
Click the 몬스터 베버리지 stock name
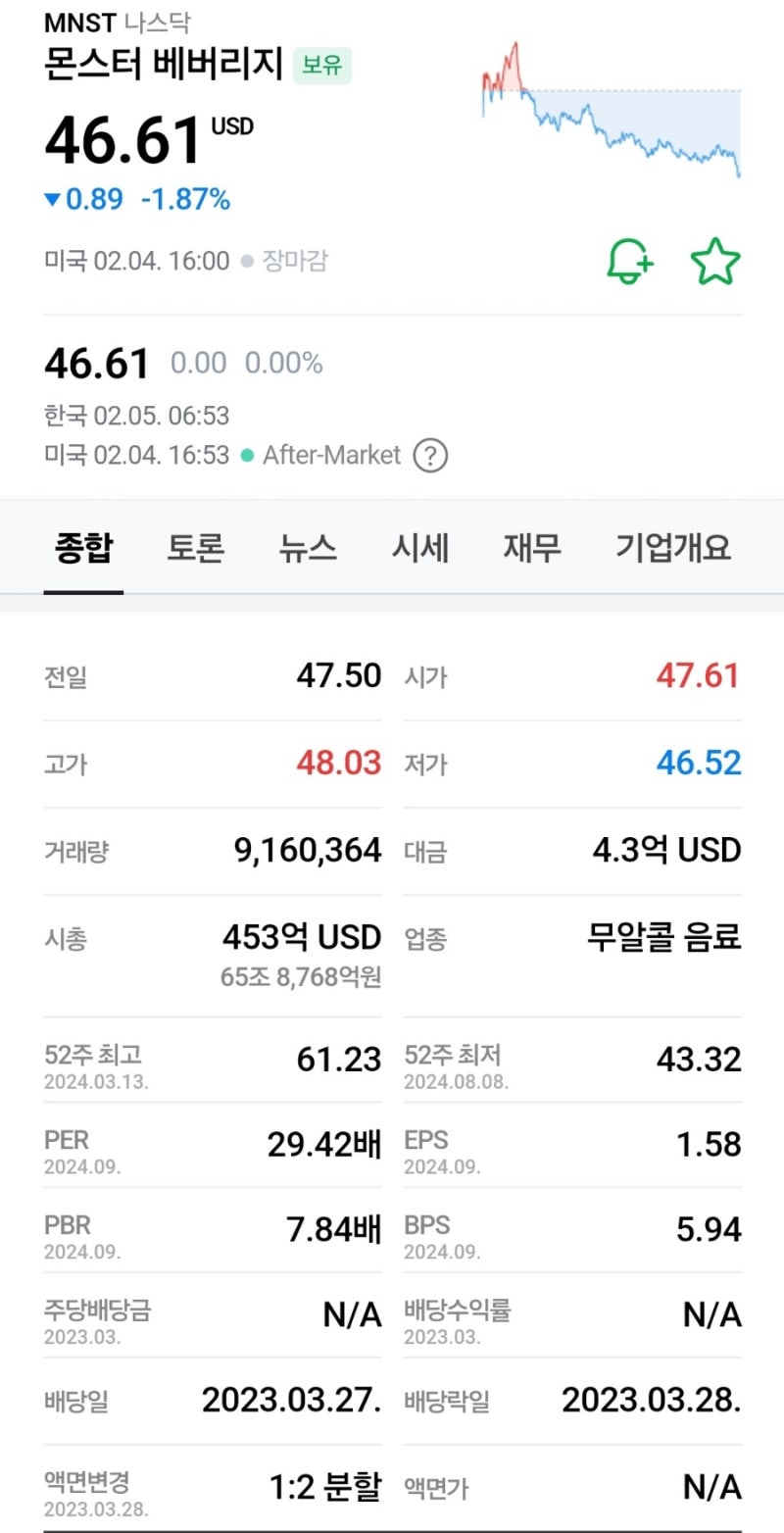point(163,62)
